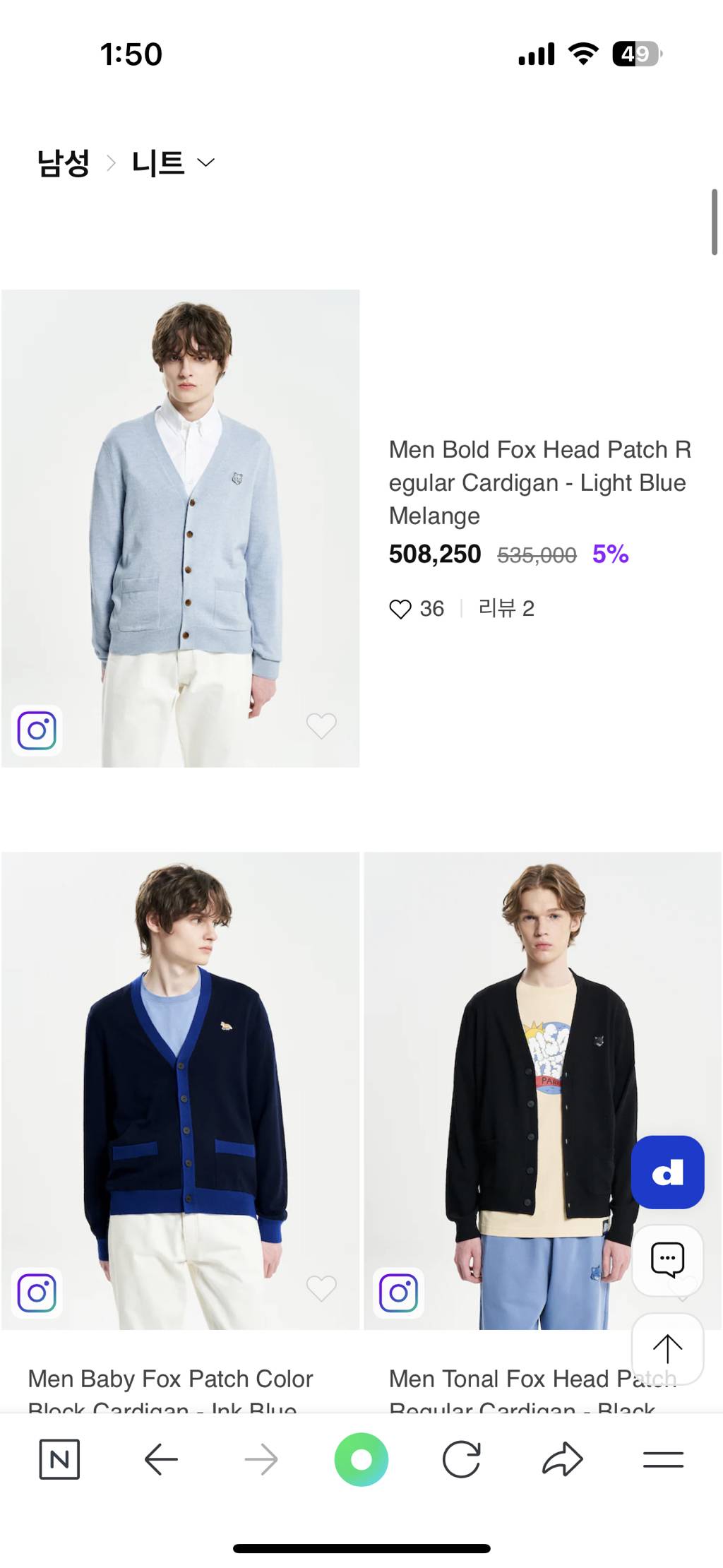Like the Baby Fox Patch Ink Blue cardigan
723x1568 pixels.
click(x=321, y=1288)
